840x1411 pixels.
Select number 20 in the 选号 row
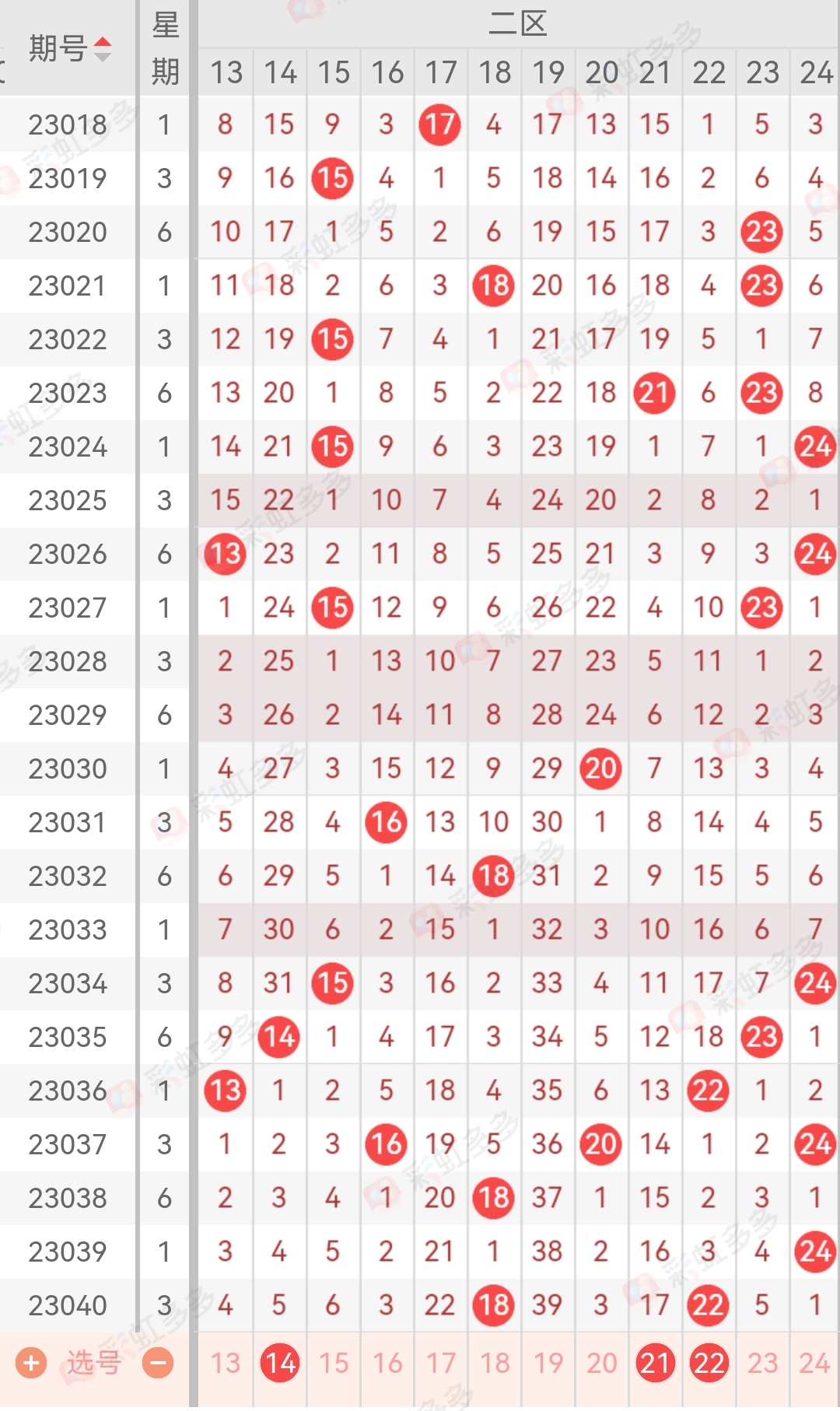(601, 1363)
